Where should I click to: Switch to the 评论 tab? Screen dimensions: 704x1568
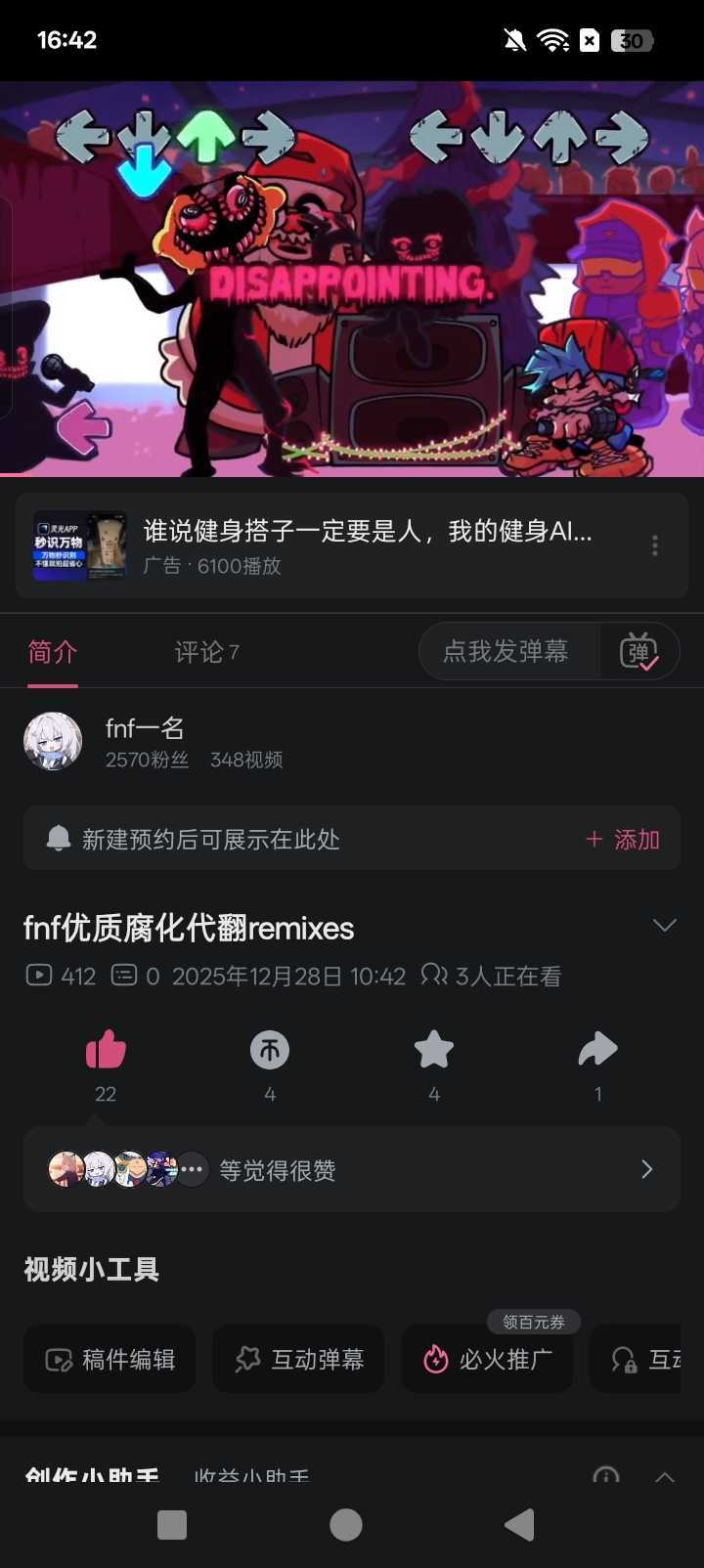tap(206, 652)
